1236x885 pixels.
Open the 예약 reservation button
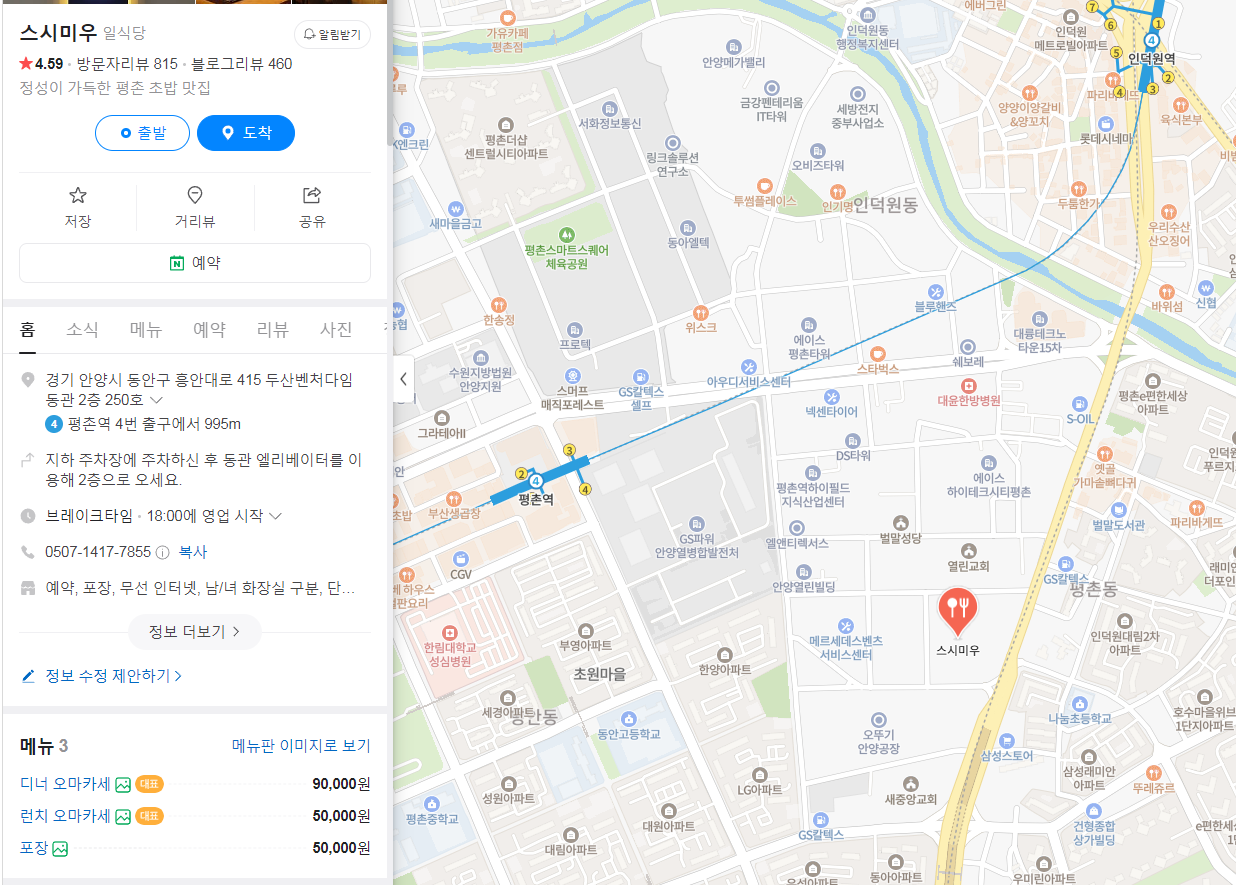[x=195, y=263]
